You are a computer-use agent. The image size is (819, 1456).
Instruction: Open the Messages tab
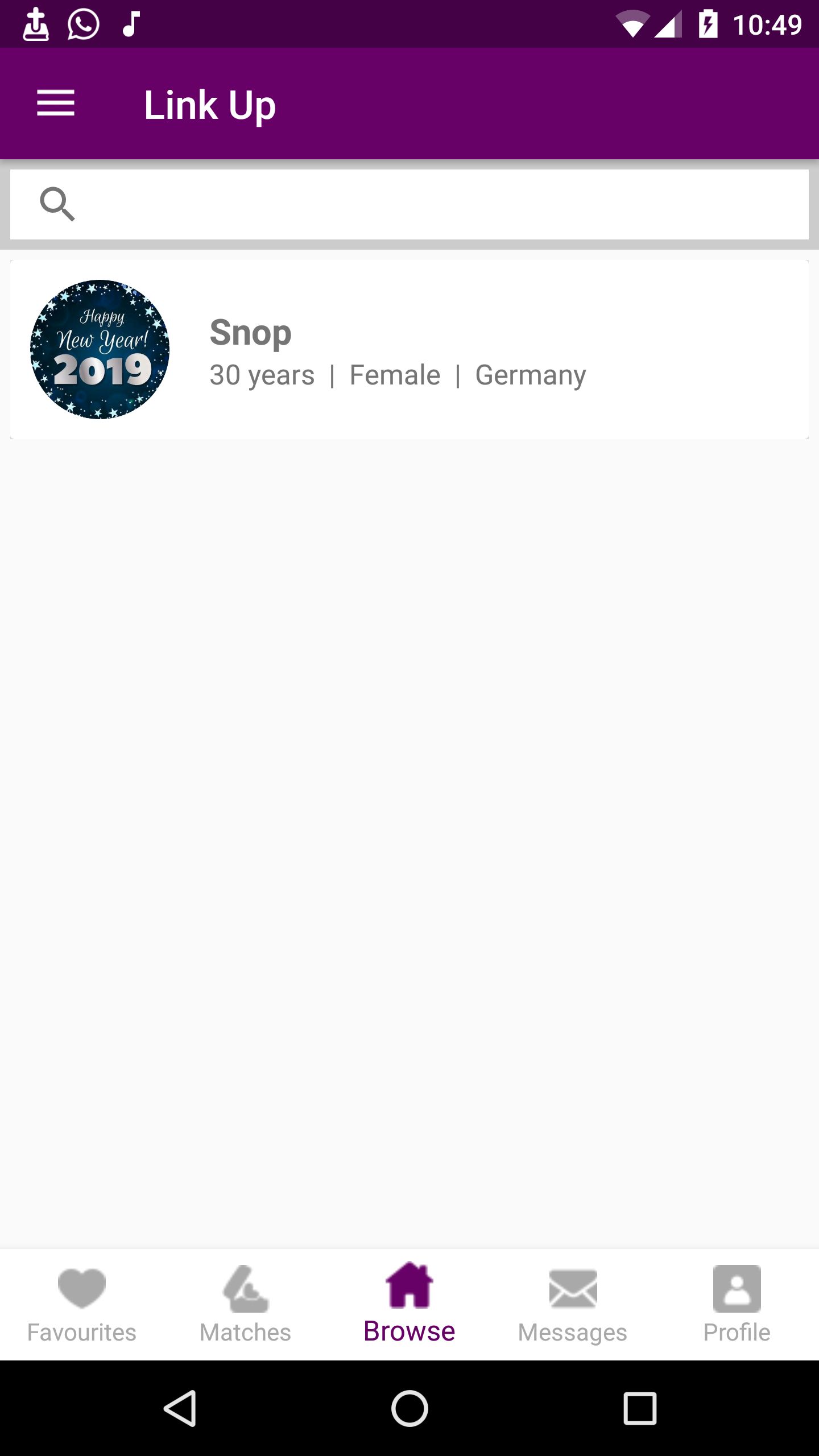[x=573, y=1304]
